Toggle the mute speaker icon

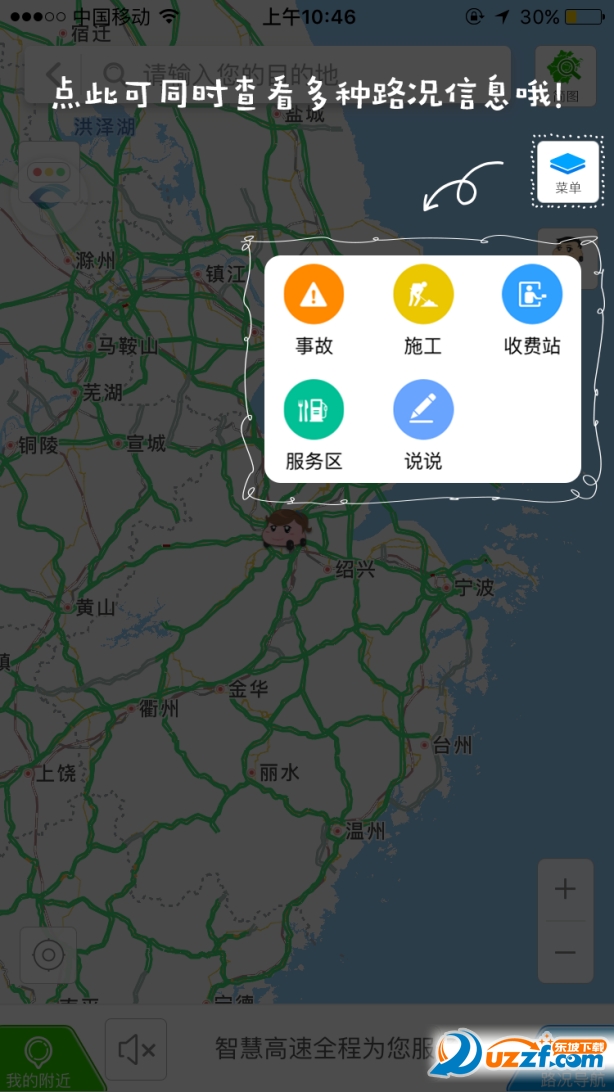[137, 1049]
